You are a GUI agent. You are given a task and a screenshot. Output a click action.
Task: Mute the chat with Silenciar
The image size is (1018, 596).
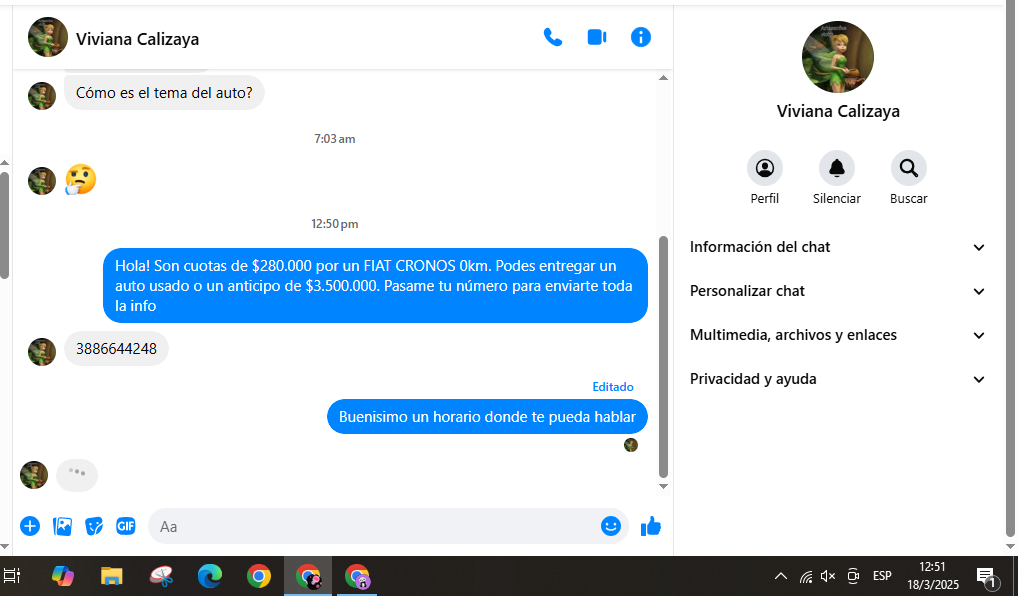pos(837,168)
